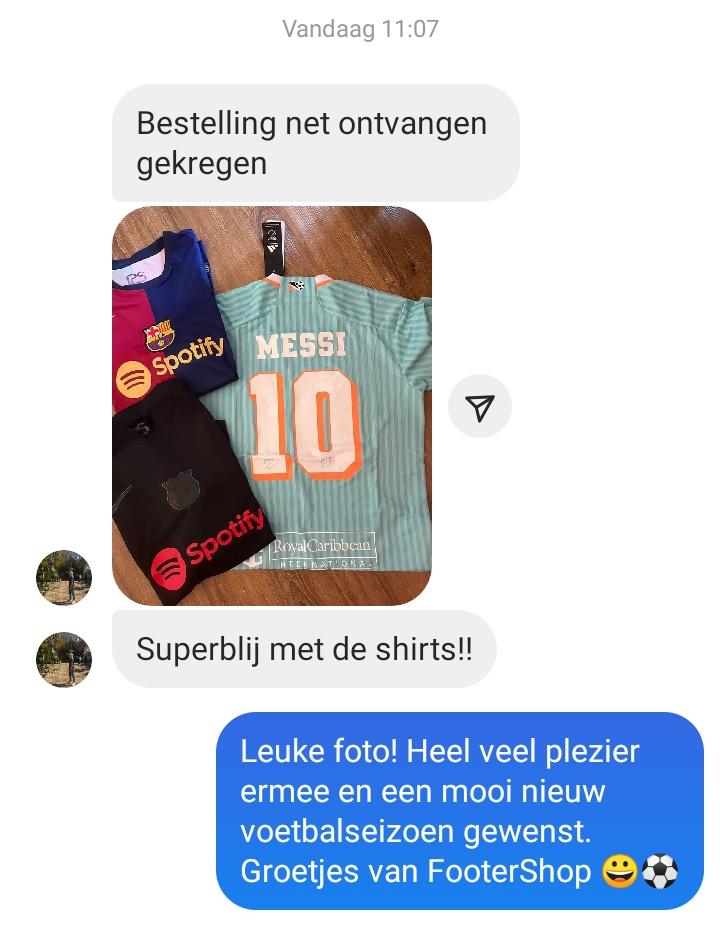Open the received shirts photo
Image resolution: width=720 pixels, height=926 pixels.
(x=271, y=405)
